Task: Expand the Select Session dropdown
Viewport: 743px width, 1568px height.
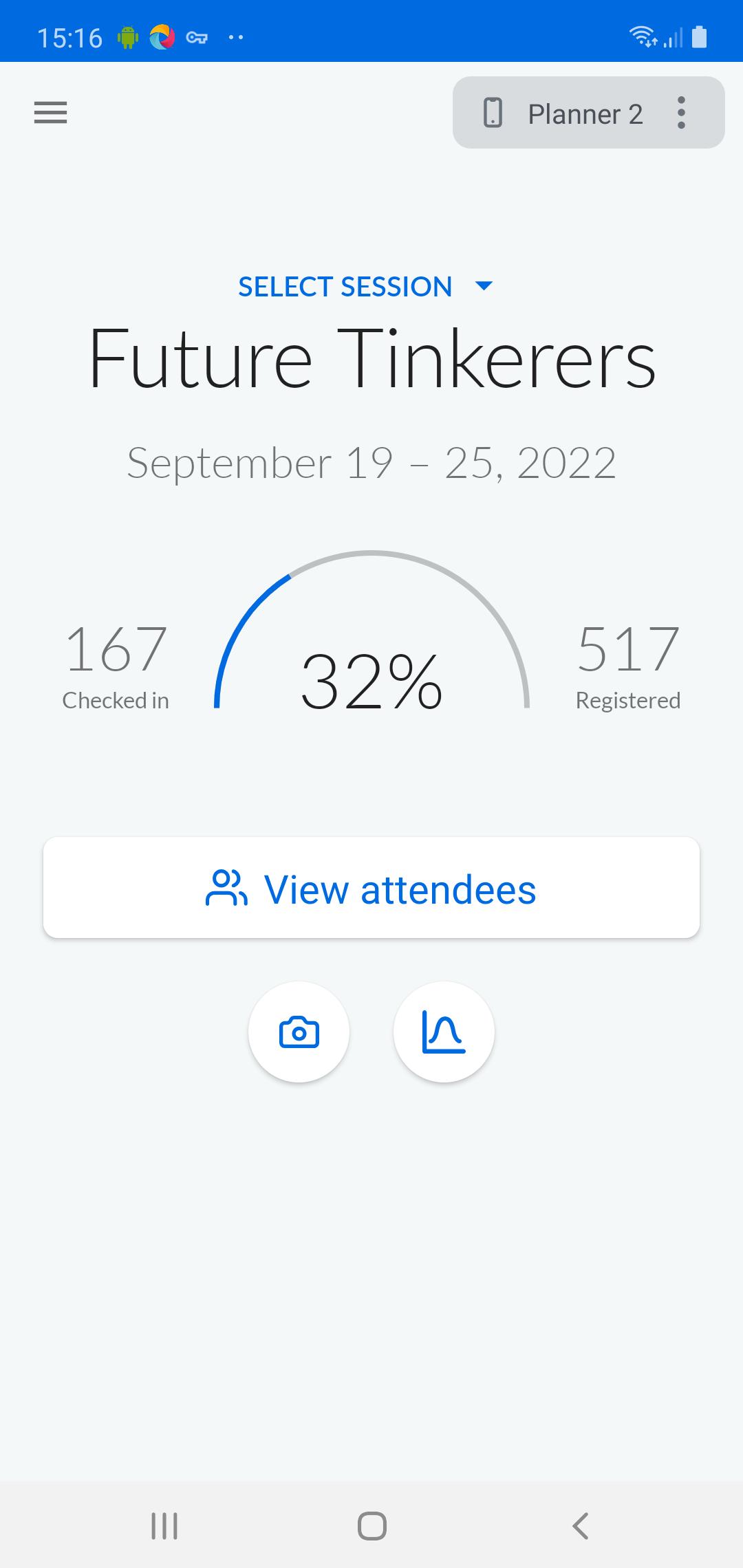Action: [x=365, y=287]
